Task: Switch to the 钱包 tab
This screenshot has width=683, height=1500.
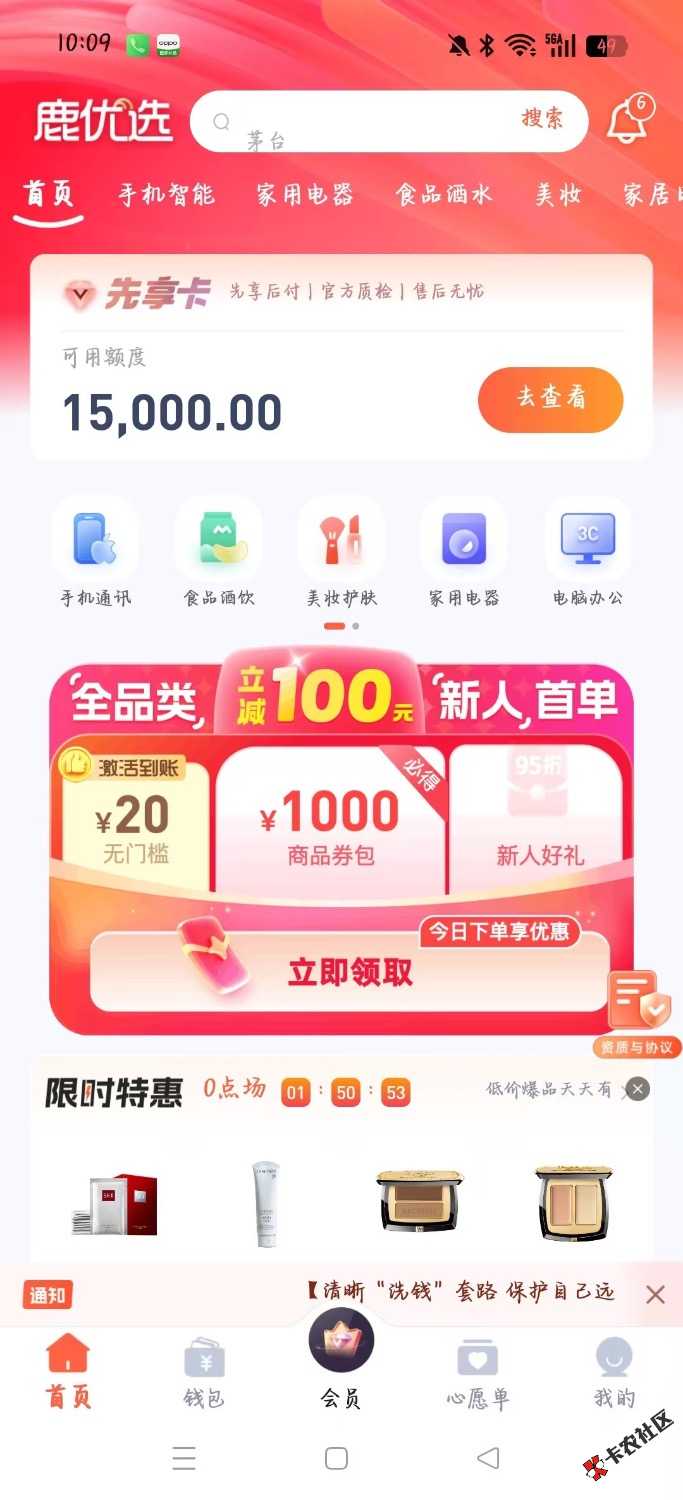Action: 204,1372
